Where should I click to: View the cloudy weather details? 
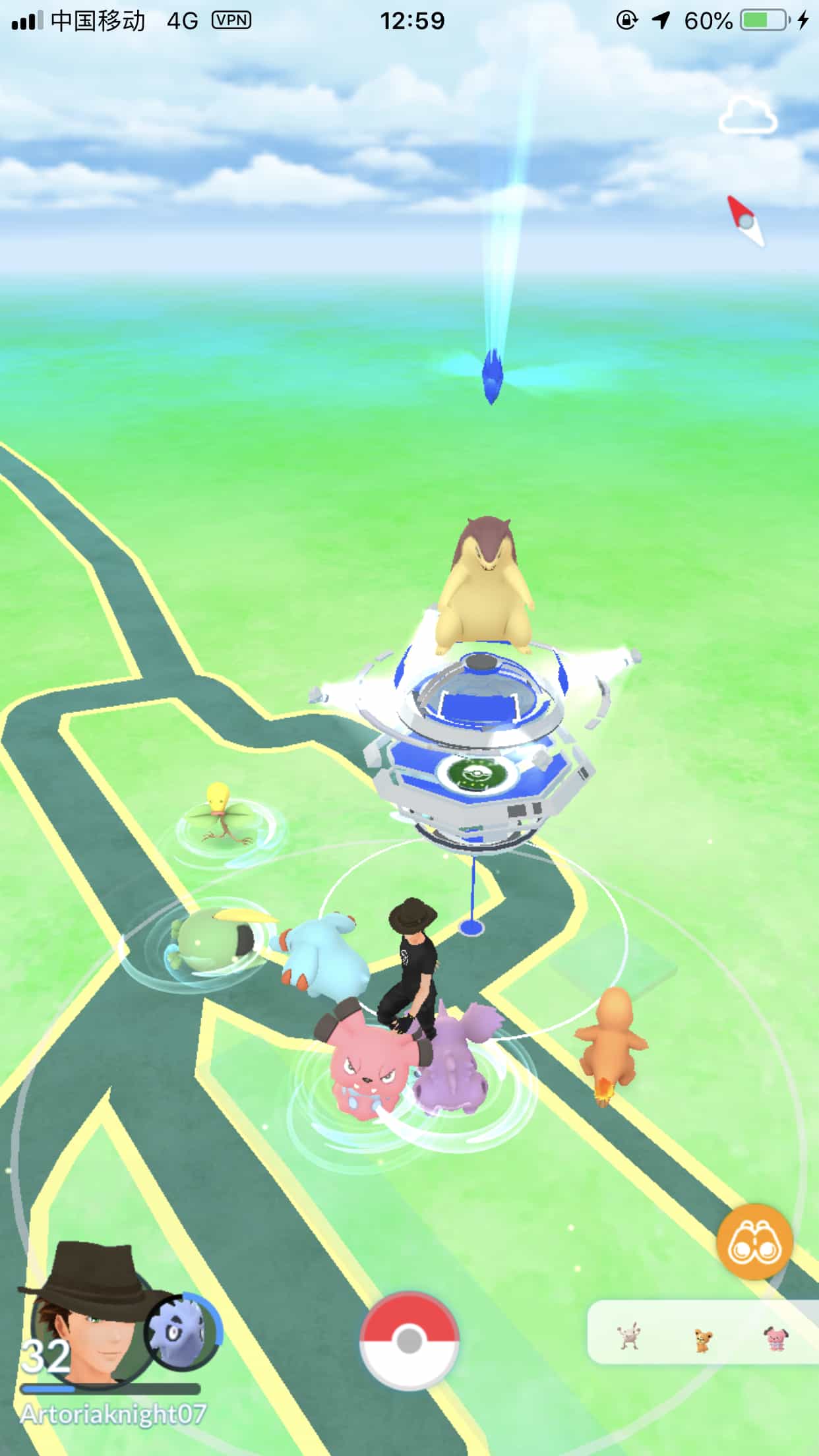747,116
